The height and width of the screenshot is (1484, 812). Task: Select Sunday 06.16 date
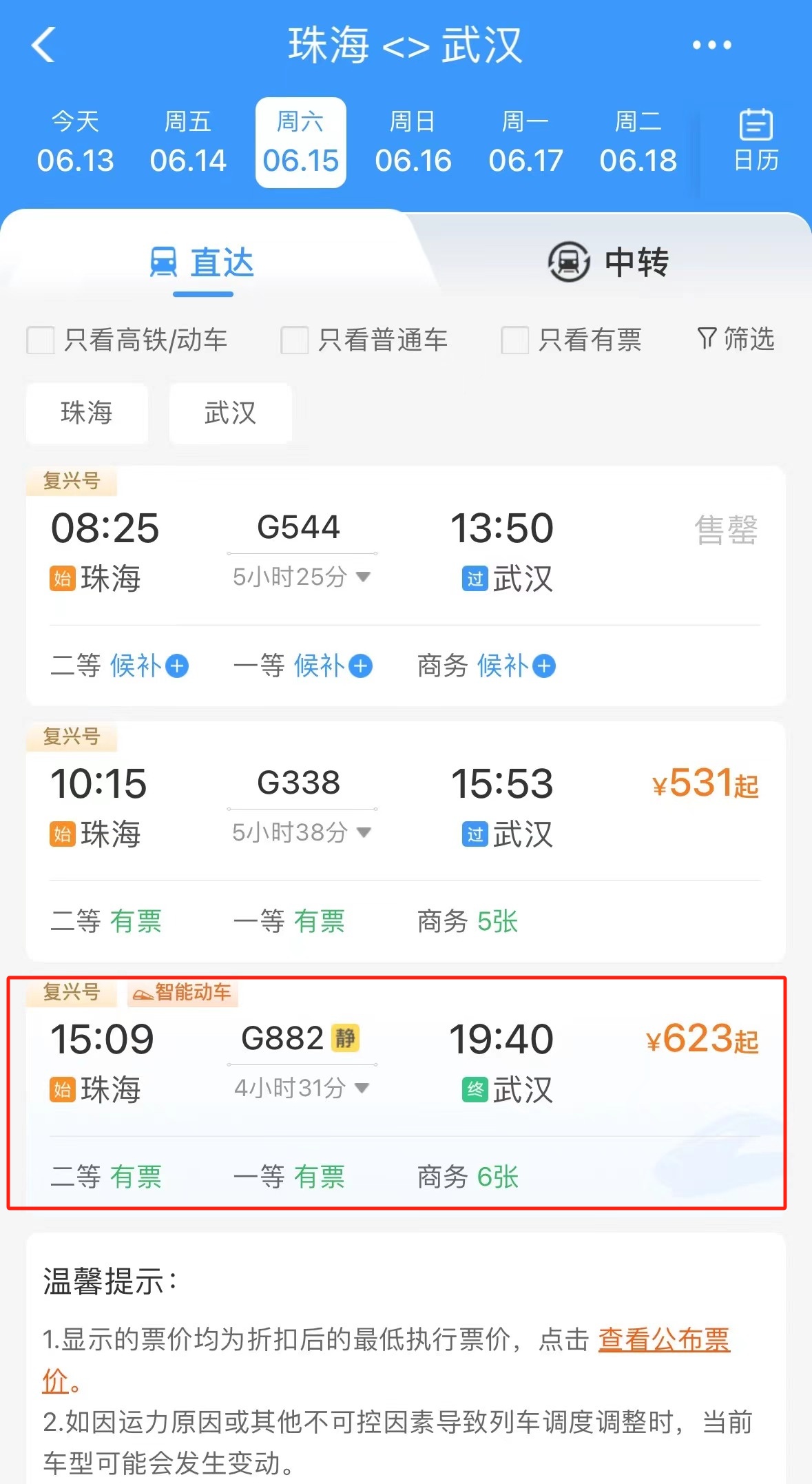(x=413, y=143)
